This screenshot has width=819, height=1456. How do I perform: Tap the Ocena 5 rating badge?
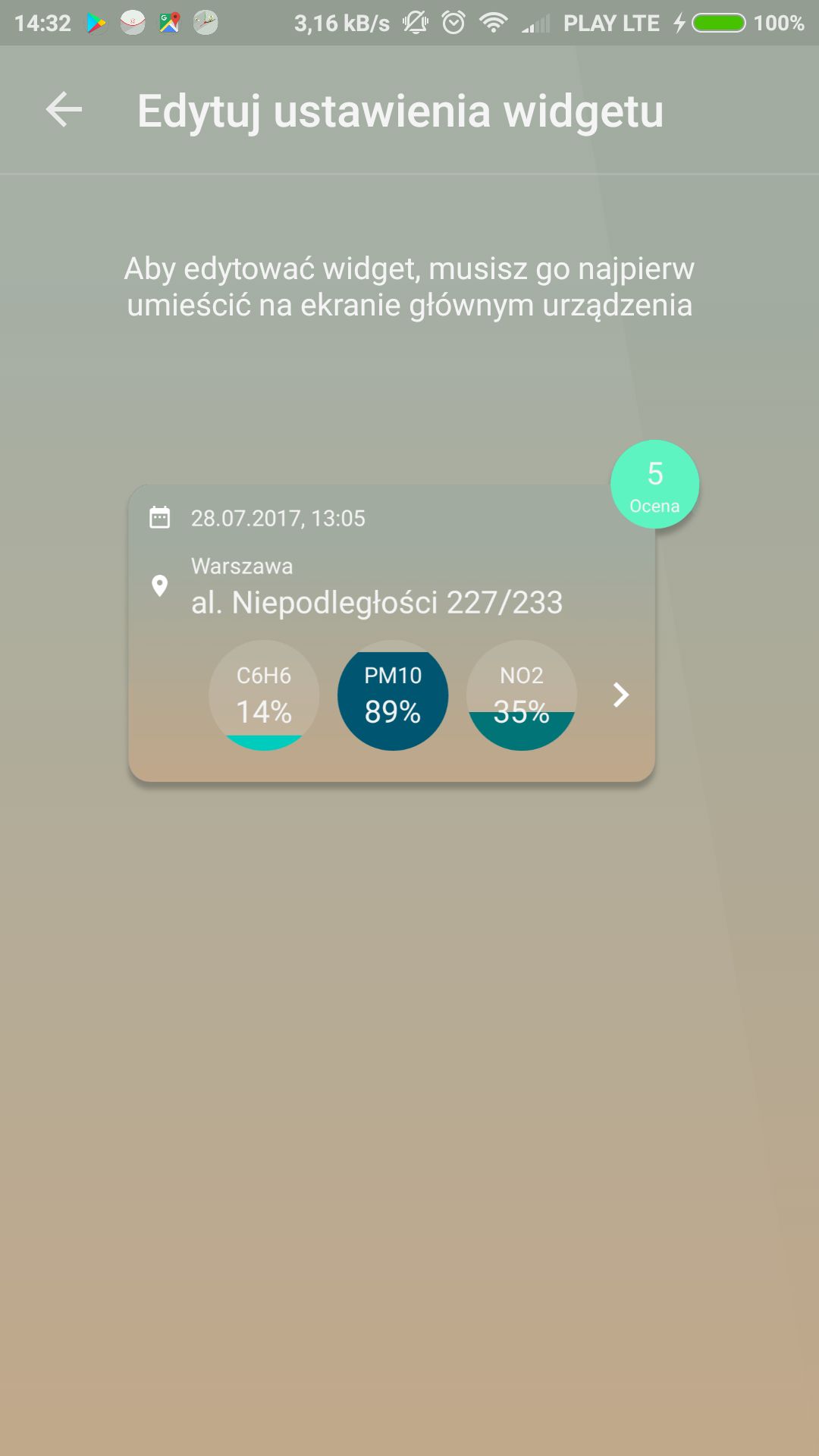tap(654, 485)
